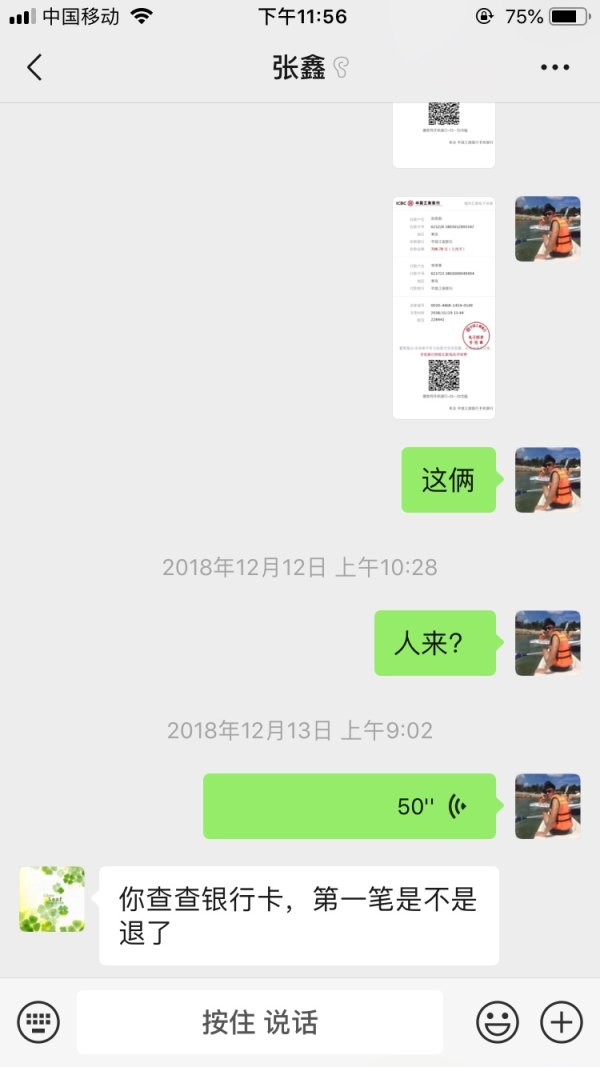Switch to keyboard text input
The width and height of the screenshot is (600, 1067).
click(38, 1022)
